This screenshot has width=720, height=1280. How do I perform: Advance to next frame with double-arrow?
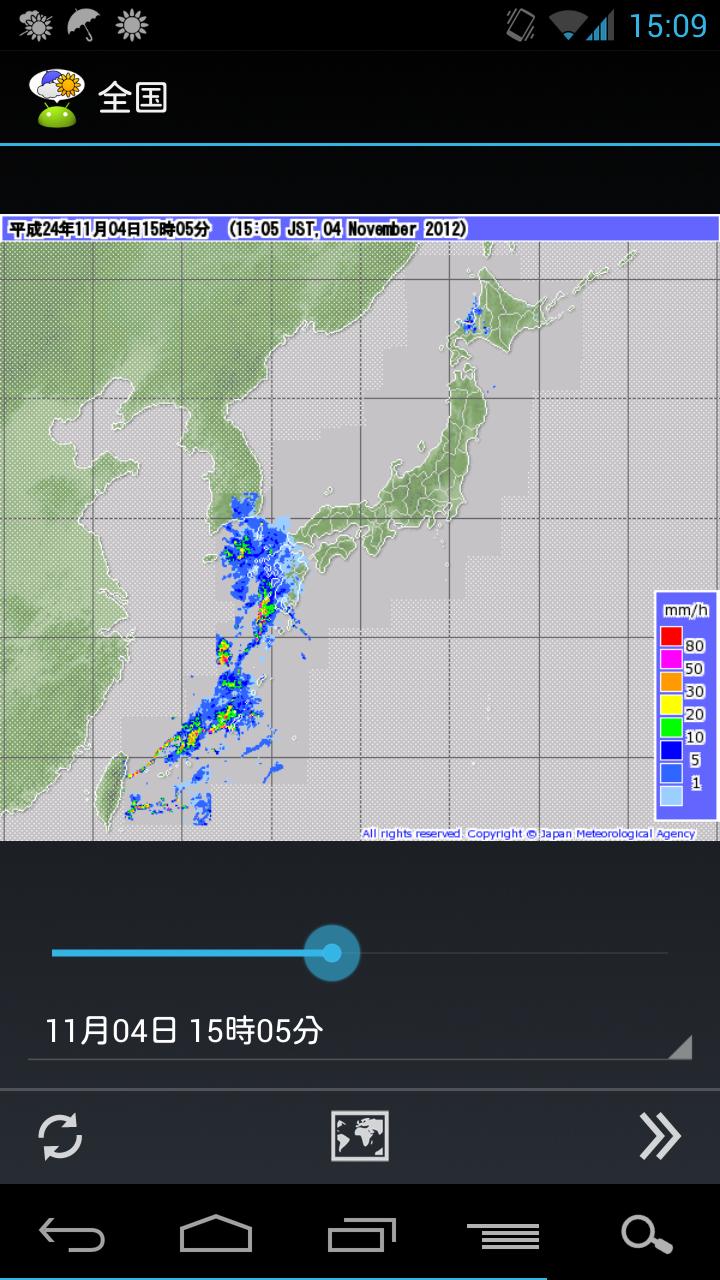(659, 1136)
